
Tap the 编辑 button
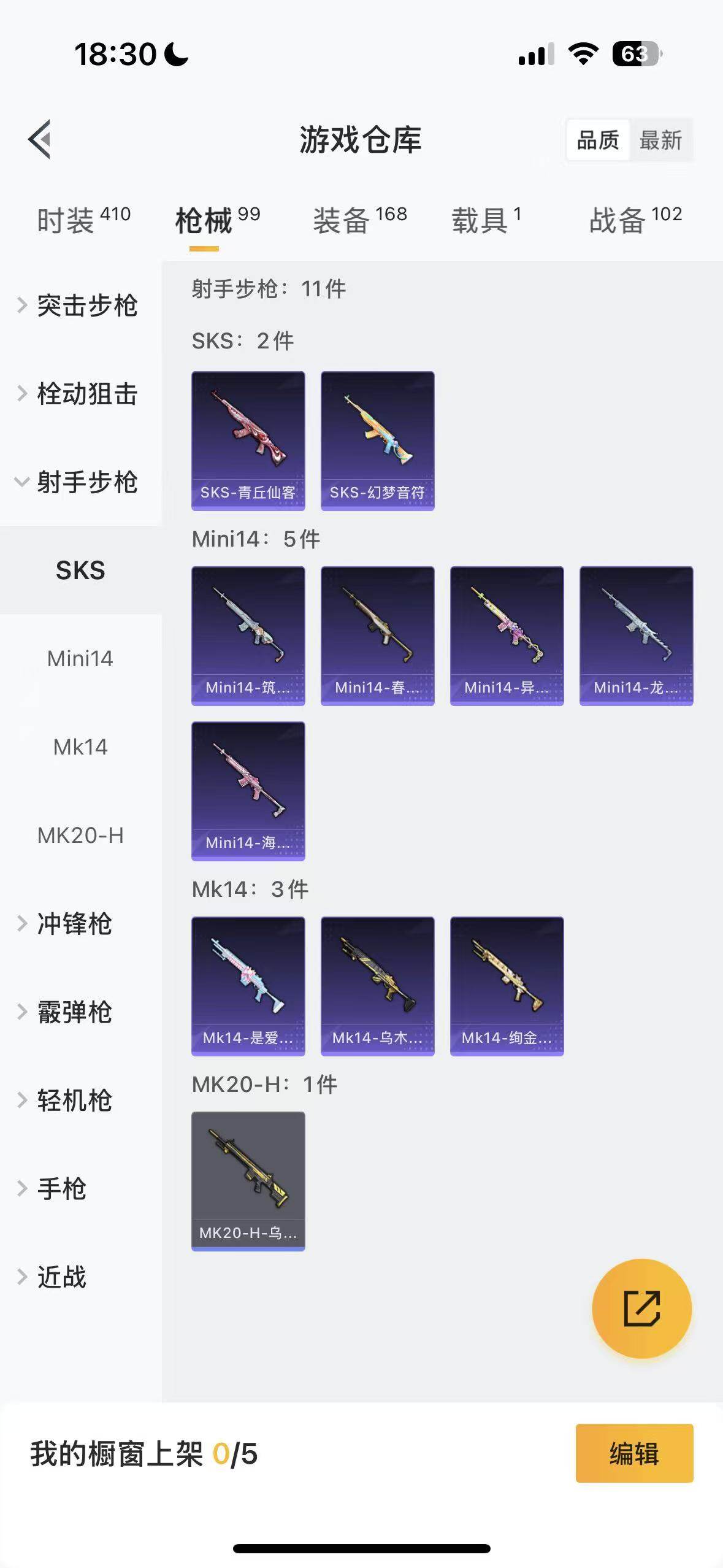coord(634,1453)
